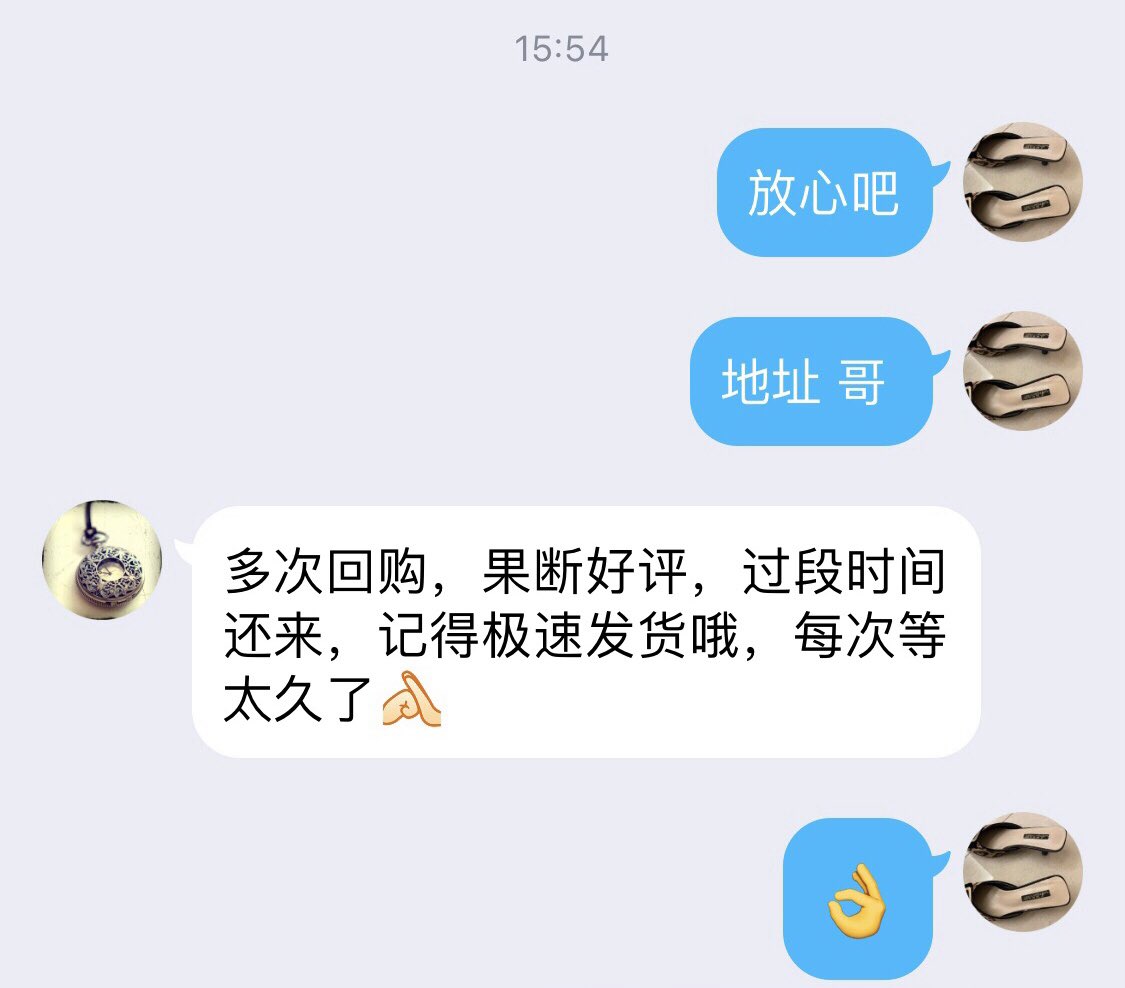Tap the shoe avatar beside the OK-hand emoji
Image resolution: width=1125 pixels, height=988 pixels.
1022,872
